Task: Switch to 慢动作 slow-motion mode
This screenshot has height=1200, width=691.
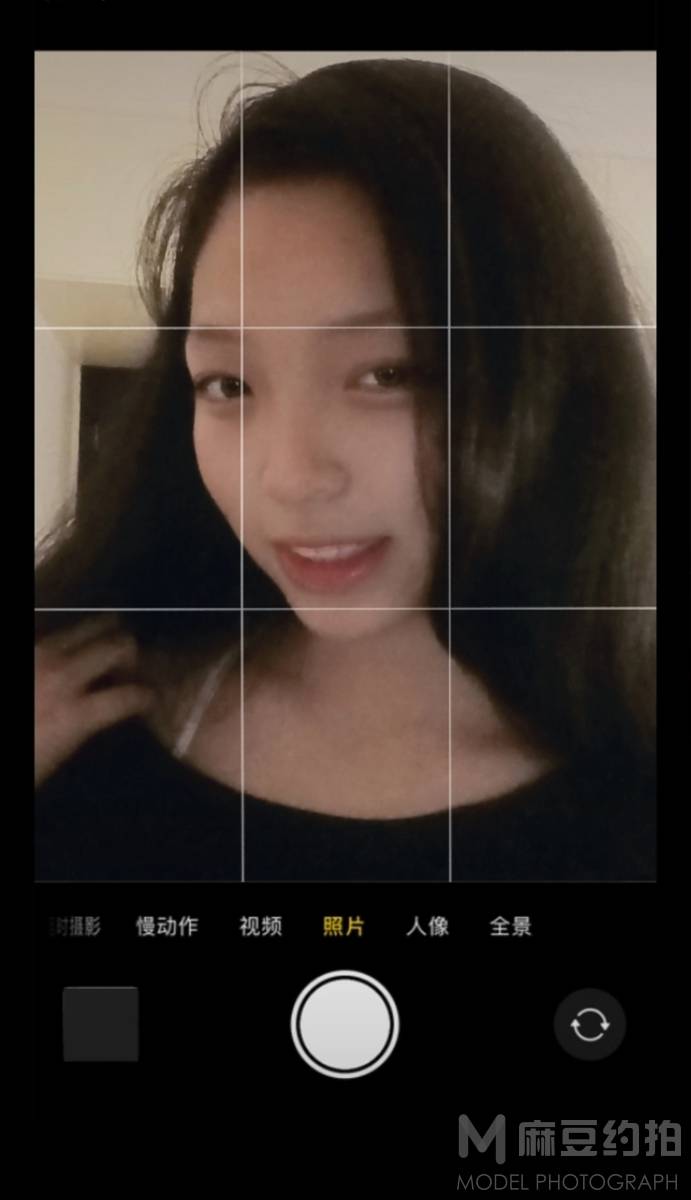Action: click(167, 926)
